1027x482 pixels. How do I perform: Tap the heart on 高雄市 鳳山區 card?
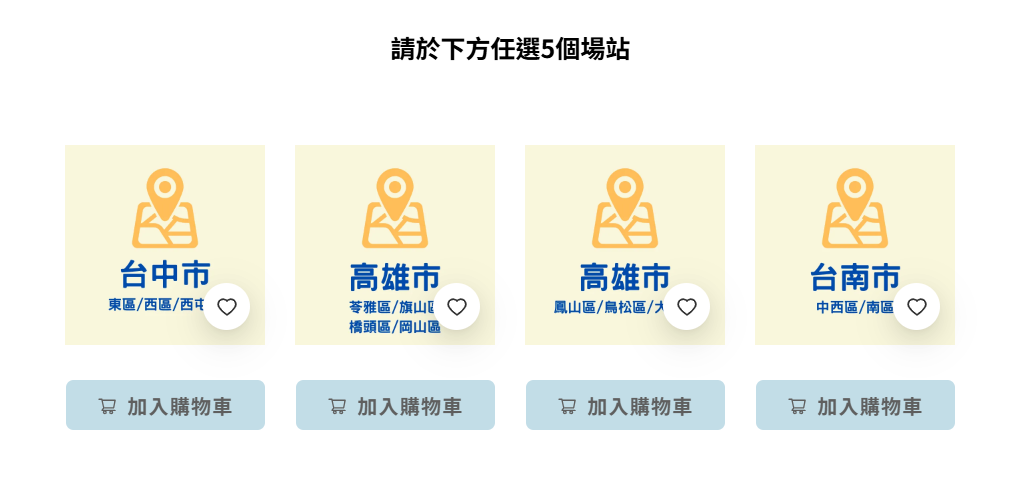click(687, 307)
